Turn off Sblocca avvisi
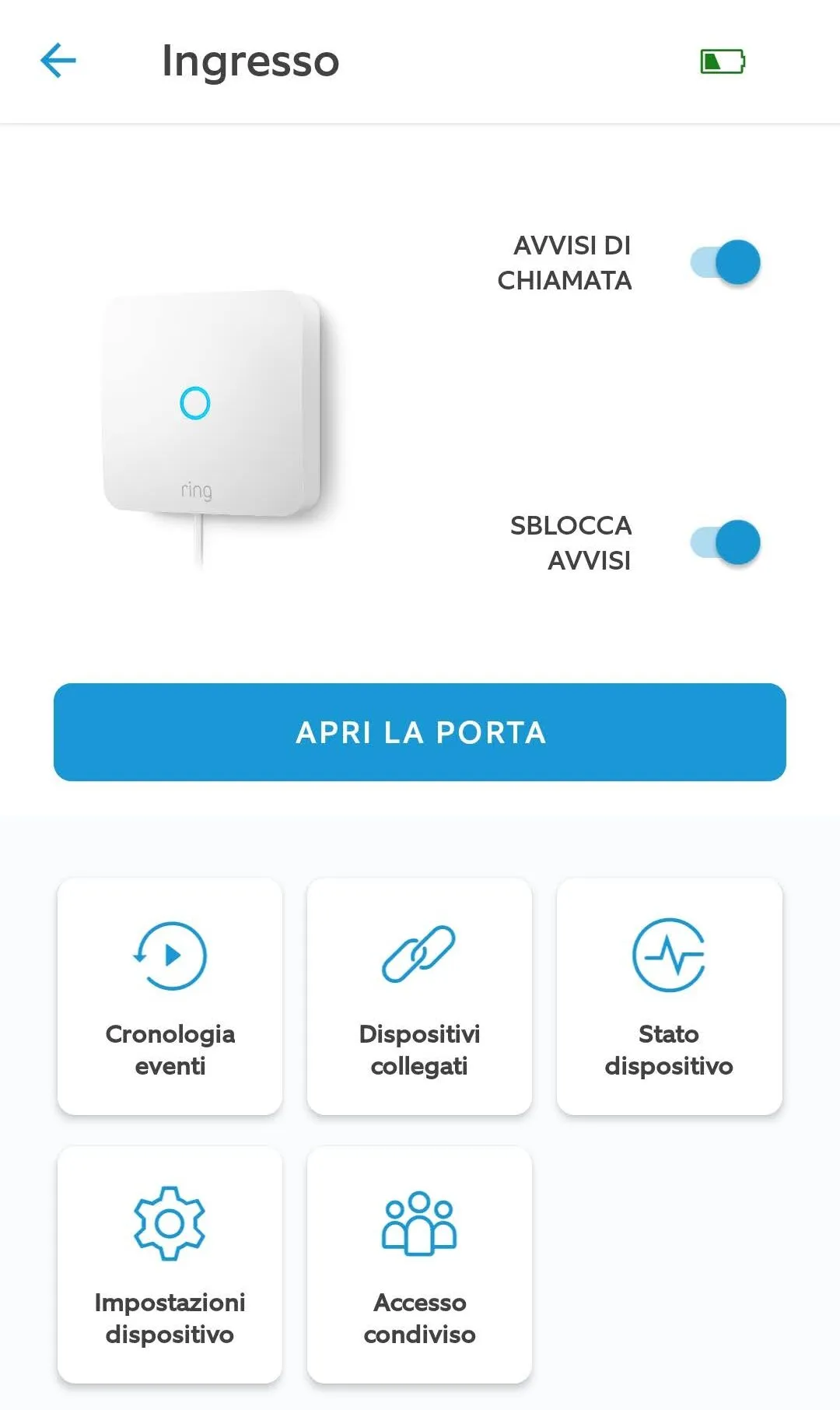The image size is (840, 1410). (725, 542)
